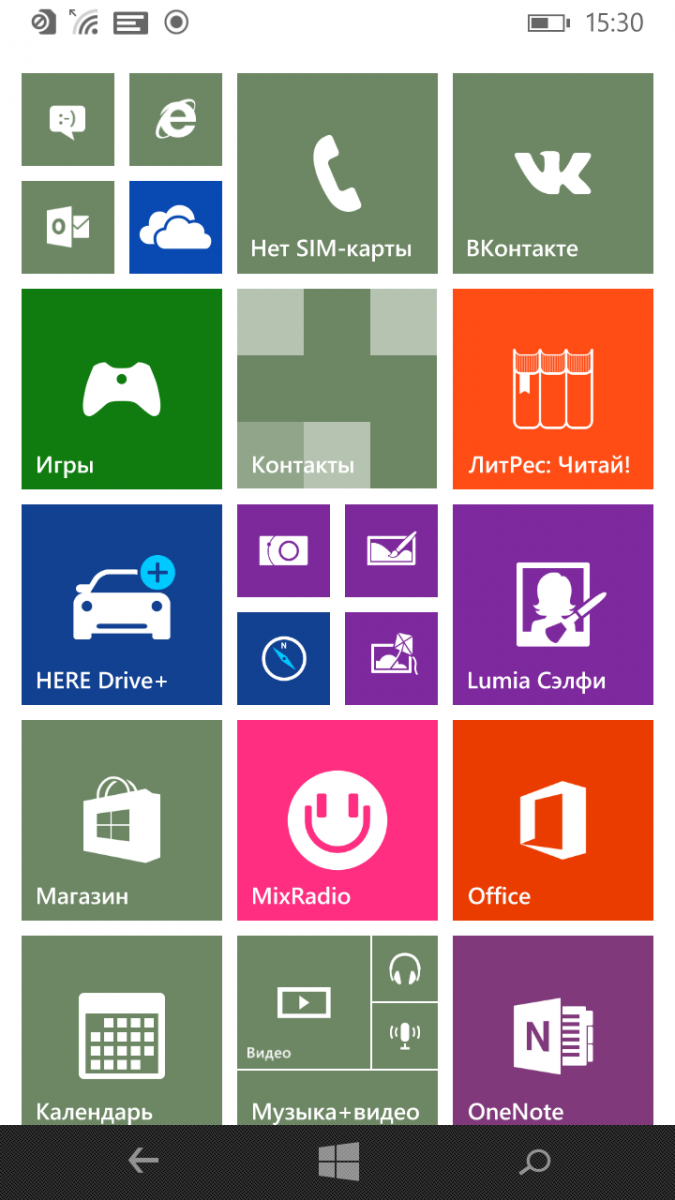Tap the search button in navigation bar
Screen dimensions: 675x1200
pyautogui.click(x=536, y=1161)
